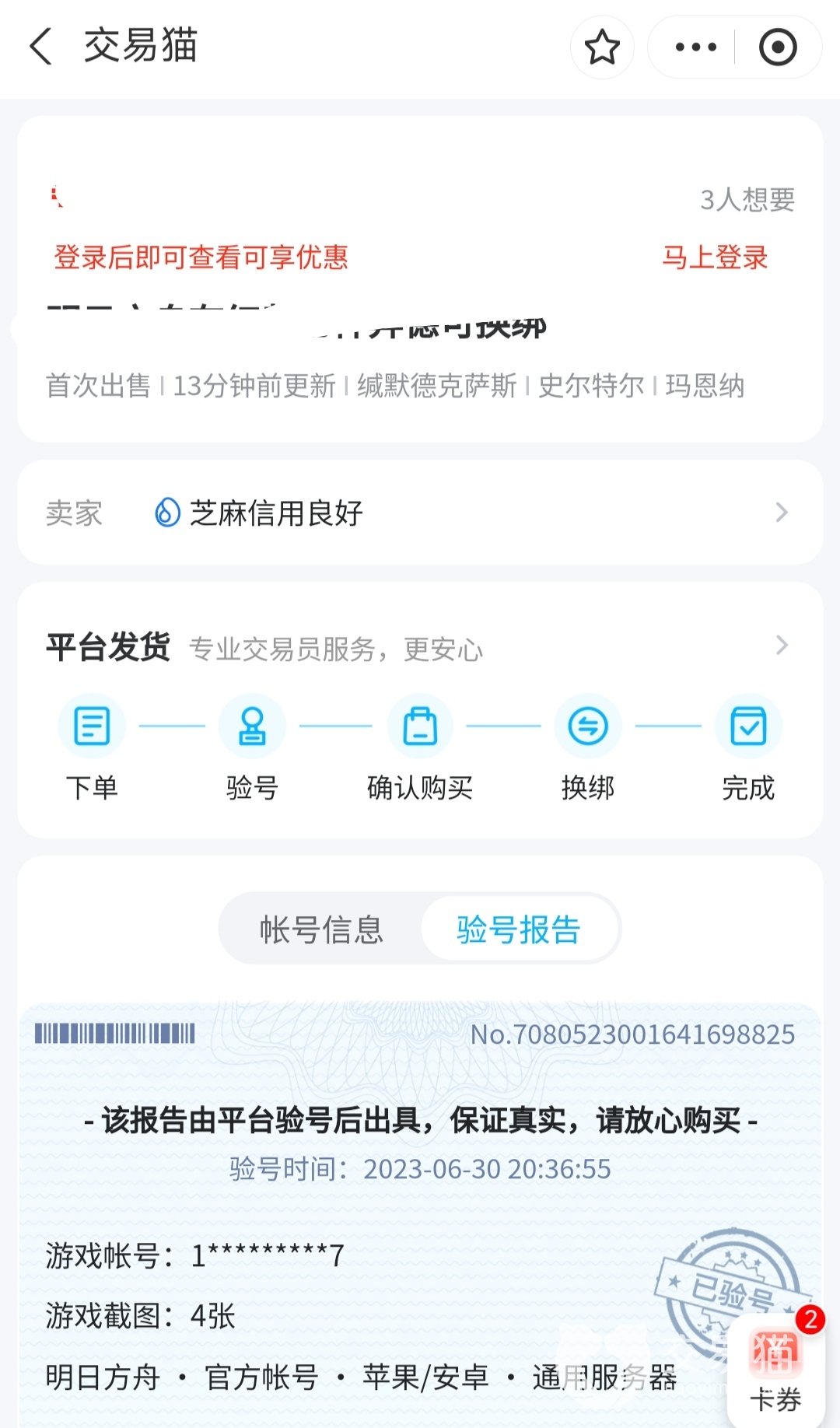Viewport: 840px width, 1428px height.
Task: Open seller row 芝麻信用良好
Action: coord(420,513)
